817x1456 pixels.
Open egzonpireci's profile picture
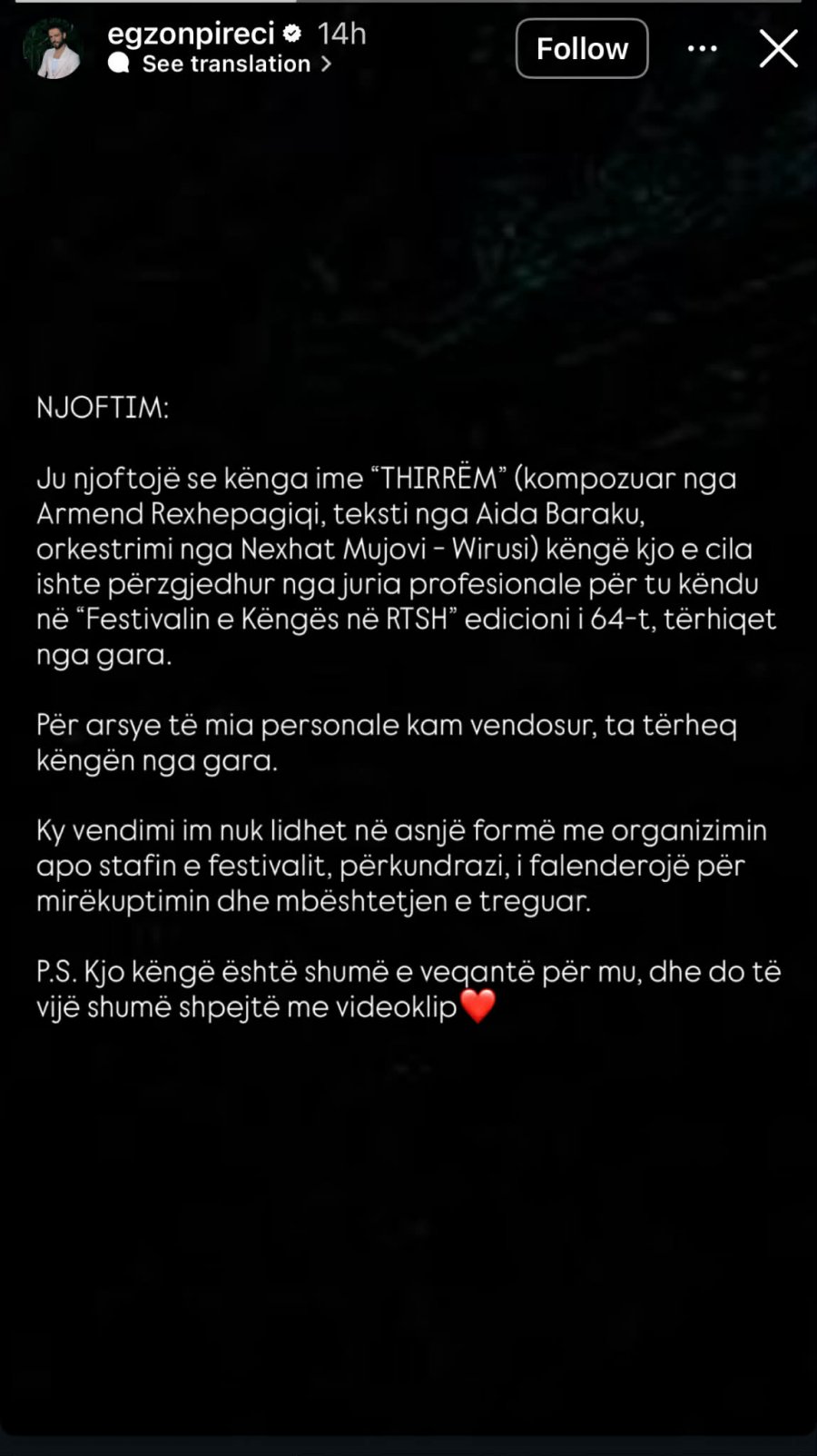[54, 49]
